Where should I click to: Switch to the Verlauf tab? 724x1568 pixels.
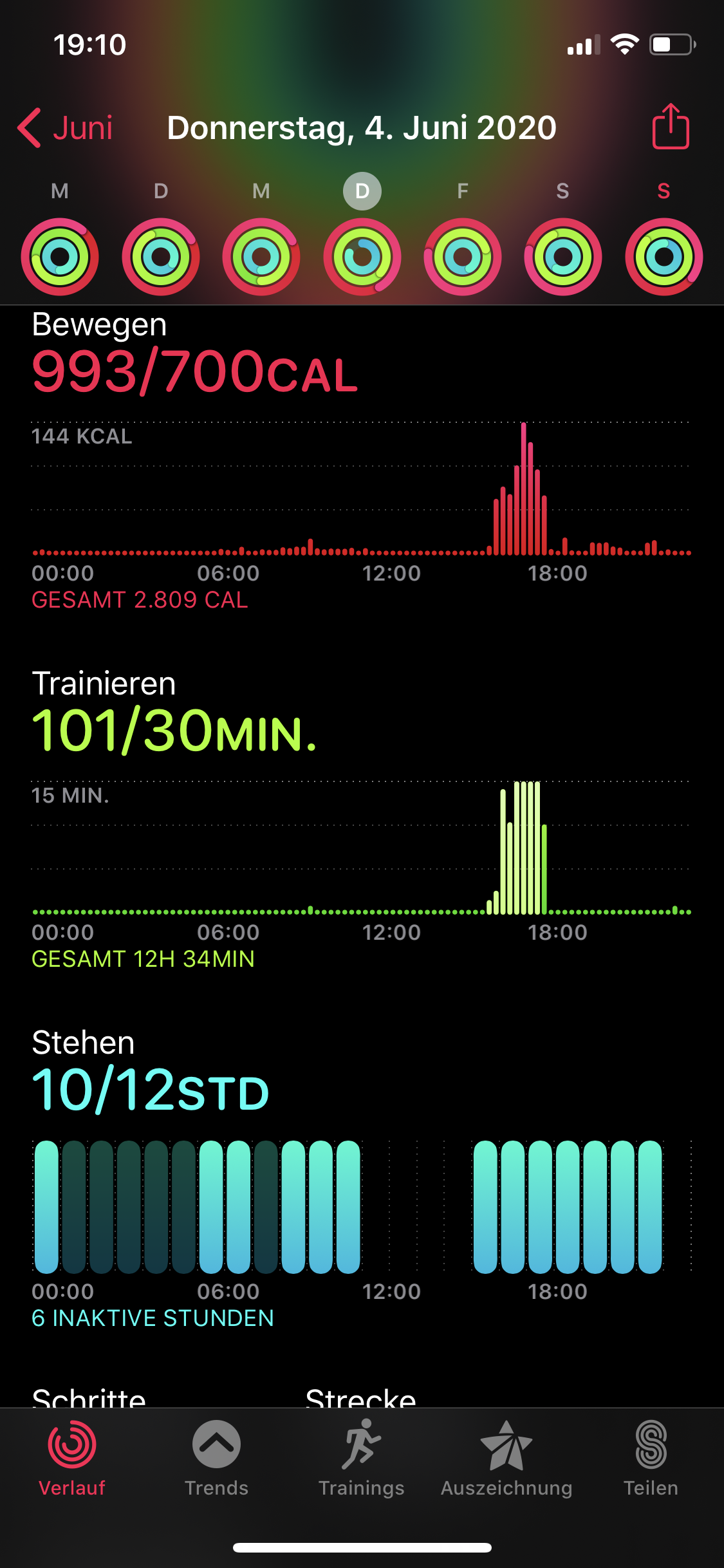(72, 1458)
